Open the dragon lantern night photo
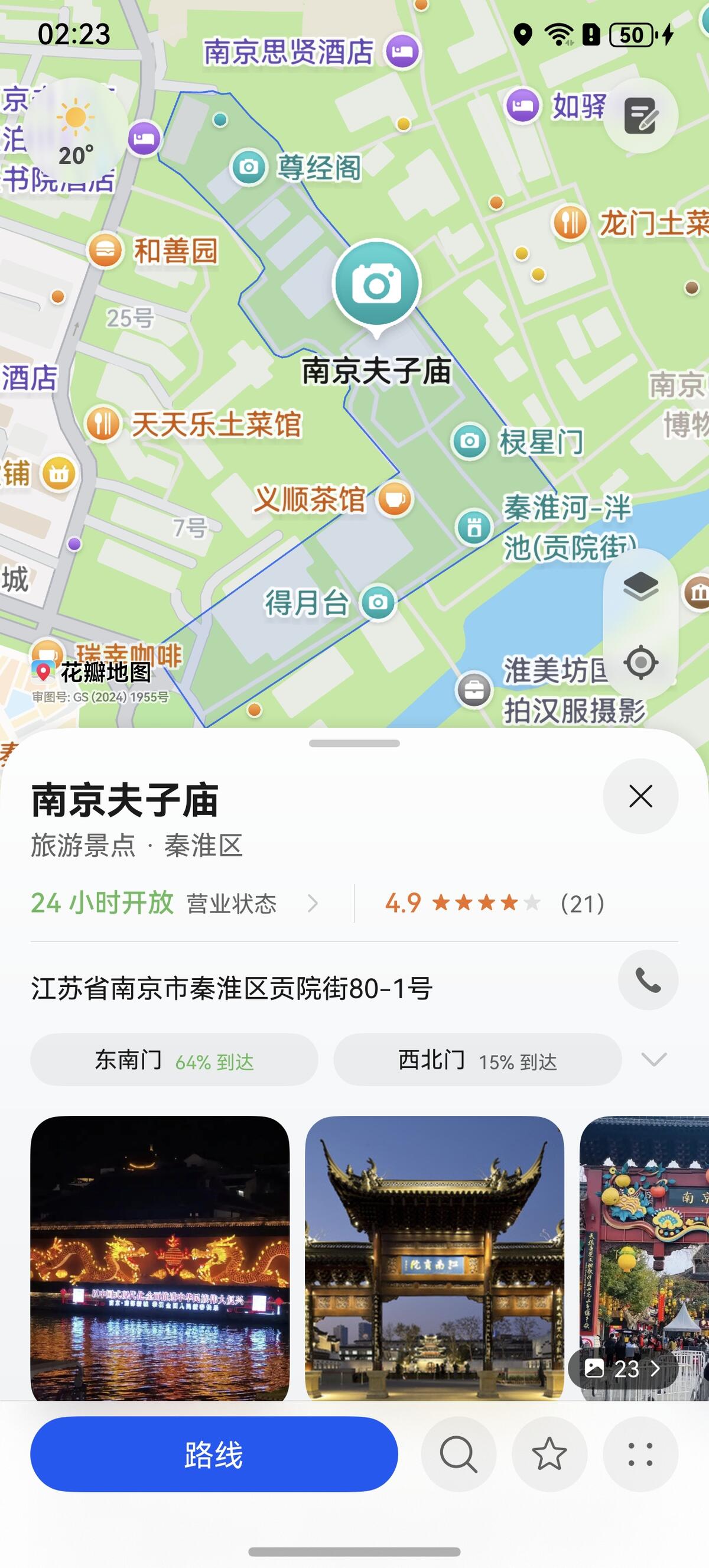The image size is (709, 1568). (160, 1258)
